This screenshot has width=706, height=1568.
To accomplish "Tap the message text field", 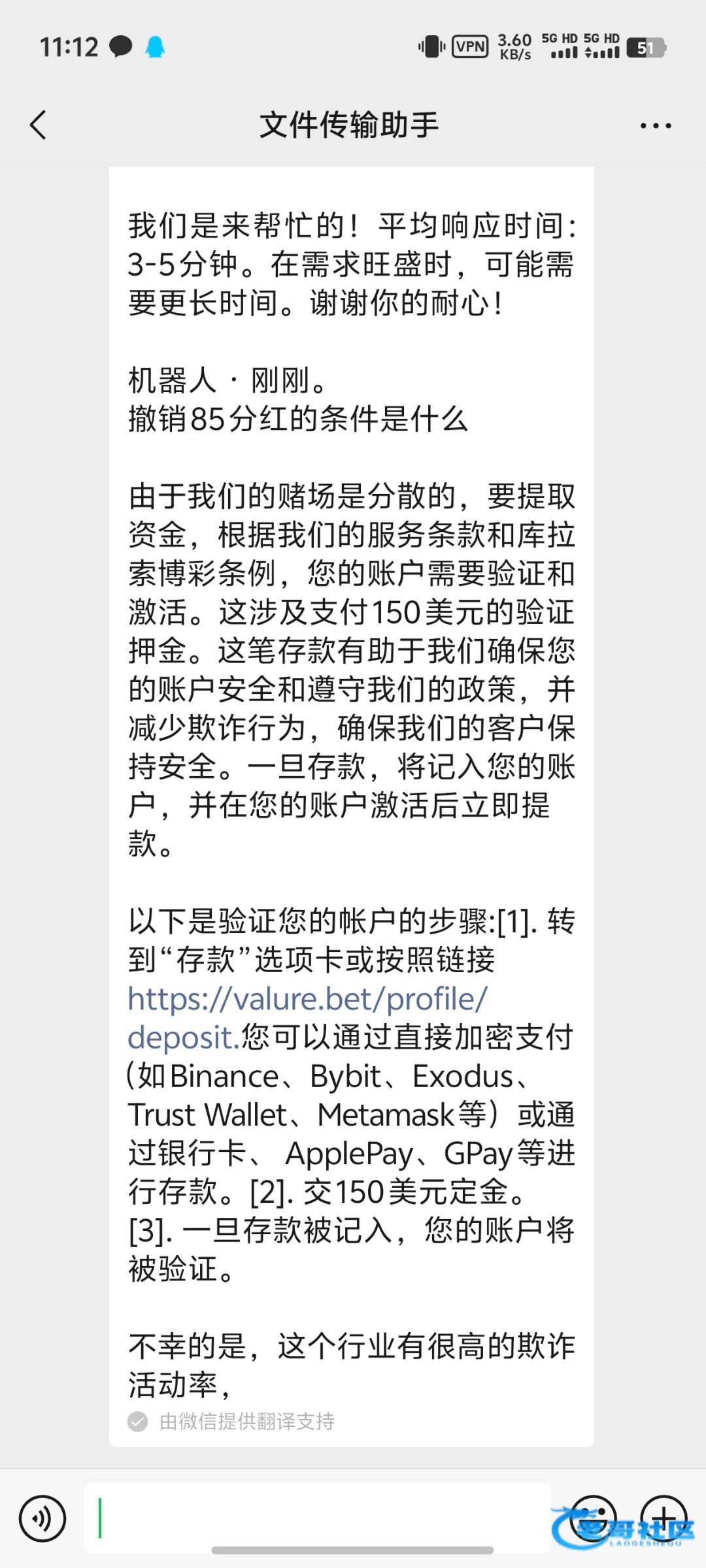I will [x=317, y=1518].
